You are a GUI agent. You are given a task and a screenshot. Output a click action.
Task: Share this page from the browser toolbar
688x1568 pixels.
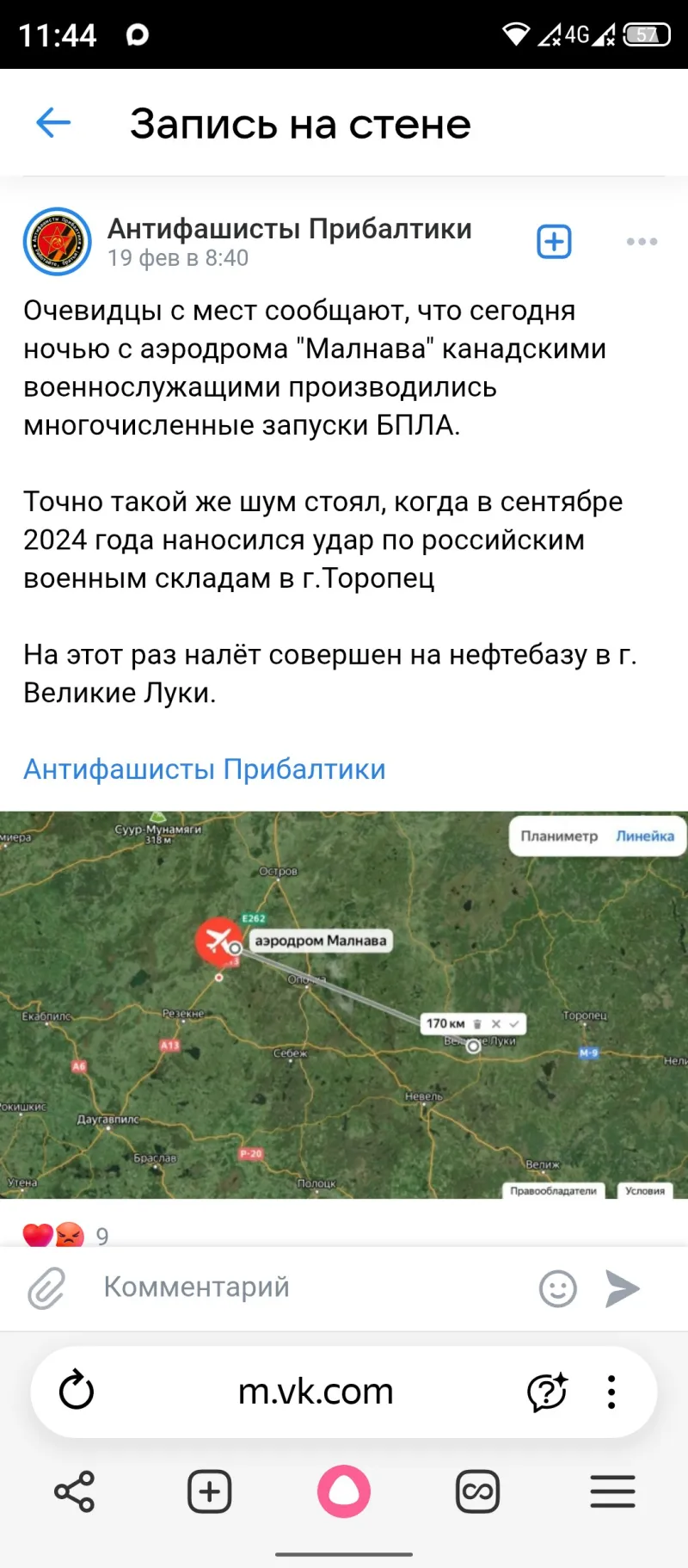point(75,1491)
